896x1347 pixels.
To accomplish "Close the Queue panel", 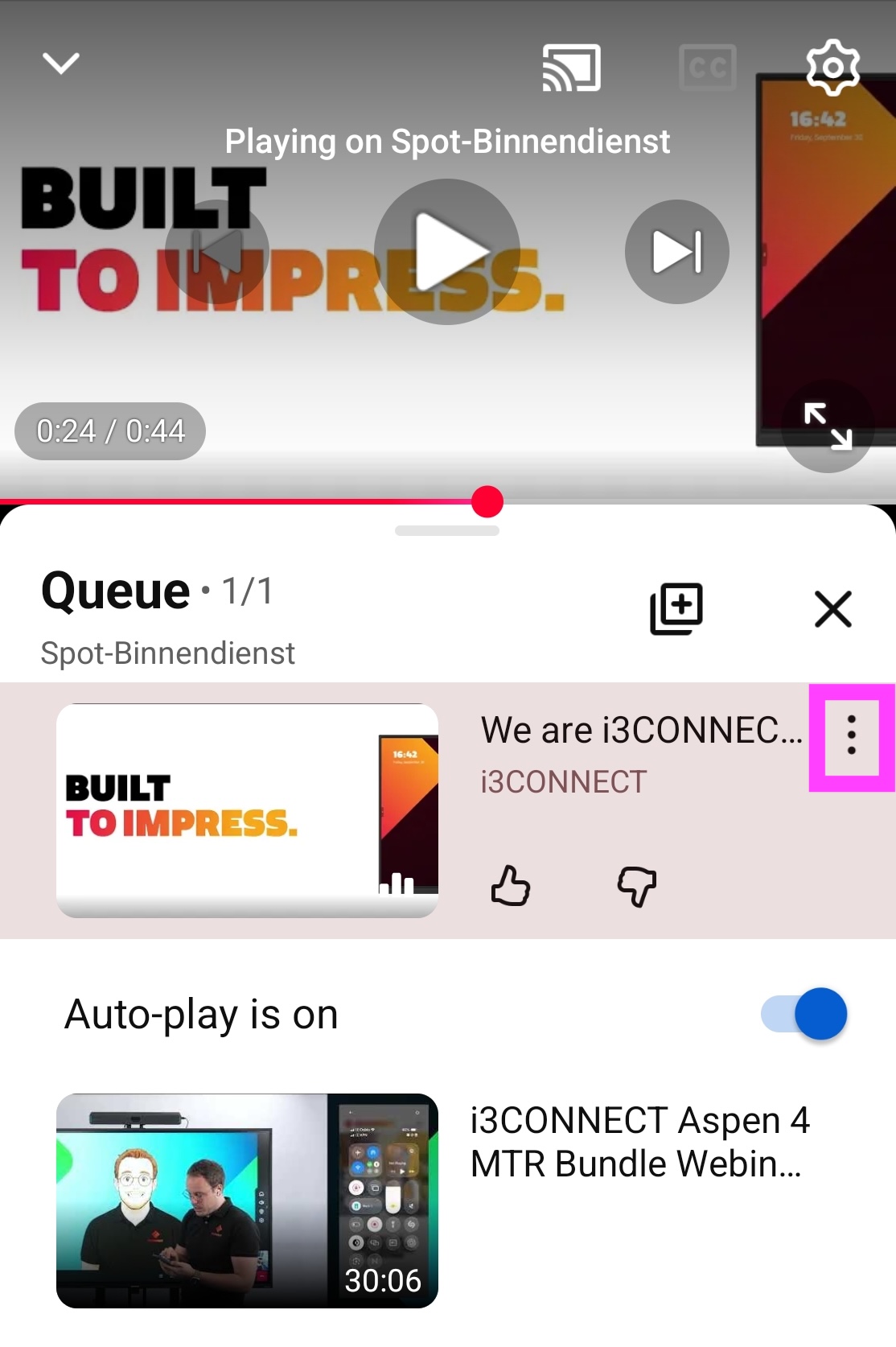I will pos(832,609).
